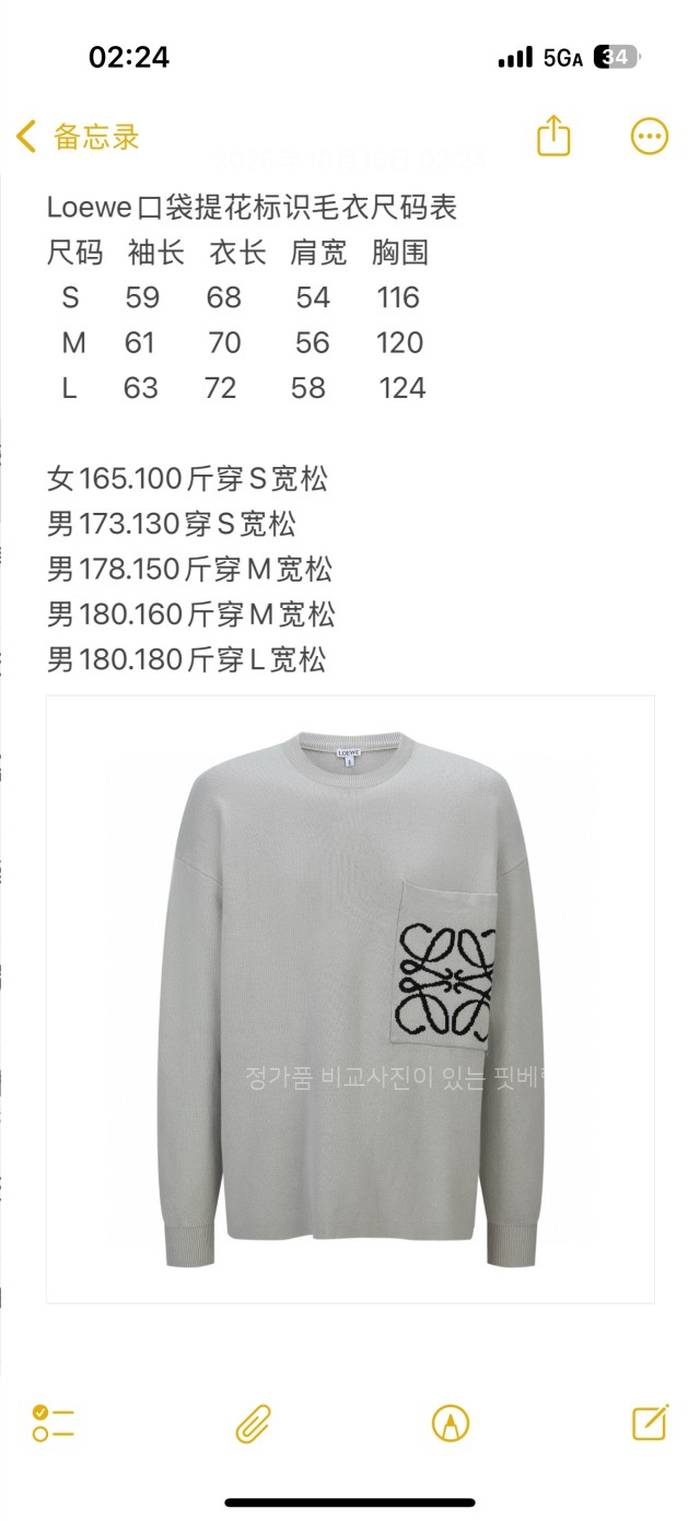Viewport: 700px width, 1521px height.
Task: Go back to 备忘录 notes list
Action: [78, 137]
